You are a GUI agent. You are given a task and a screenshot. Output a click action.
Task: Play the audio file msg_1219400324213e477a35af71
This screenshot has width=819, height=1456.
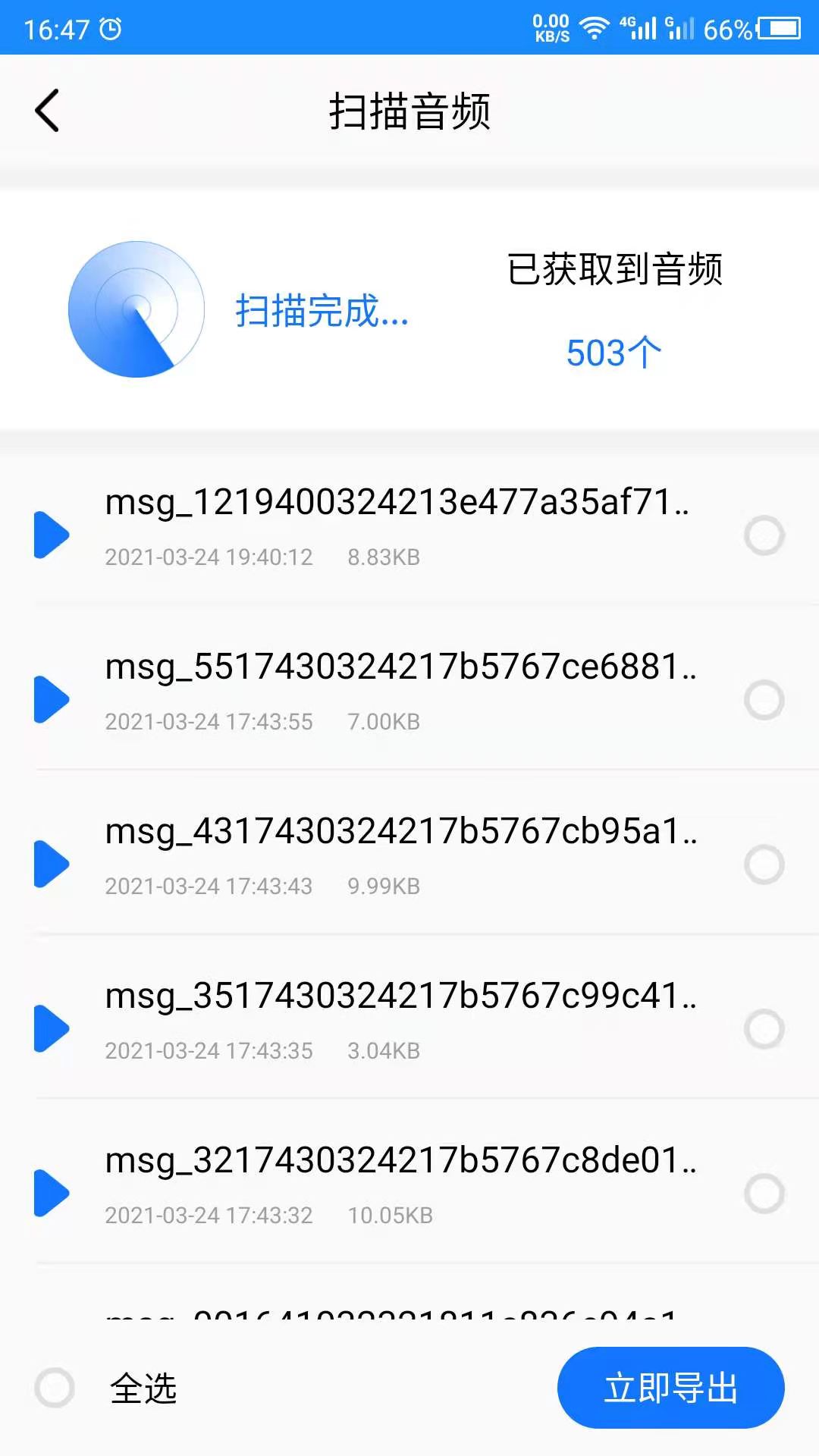click(51, 535)
